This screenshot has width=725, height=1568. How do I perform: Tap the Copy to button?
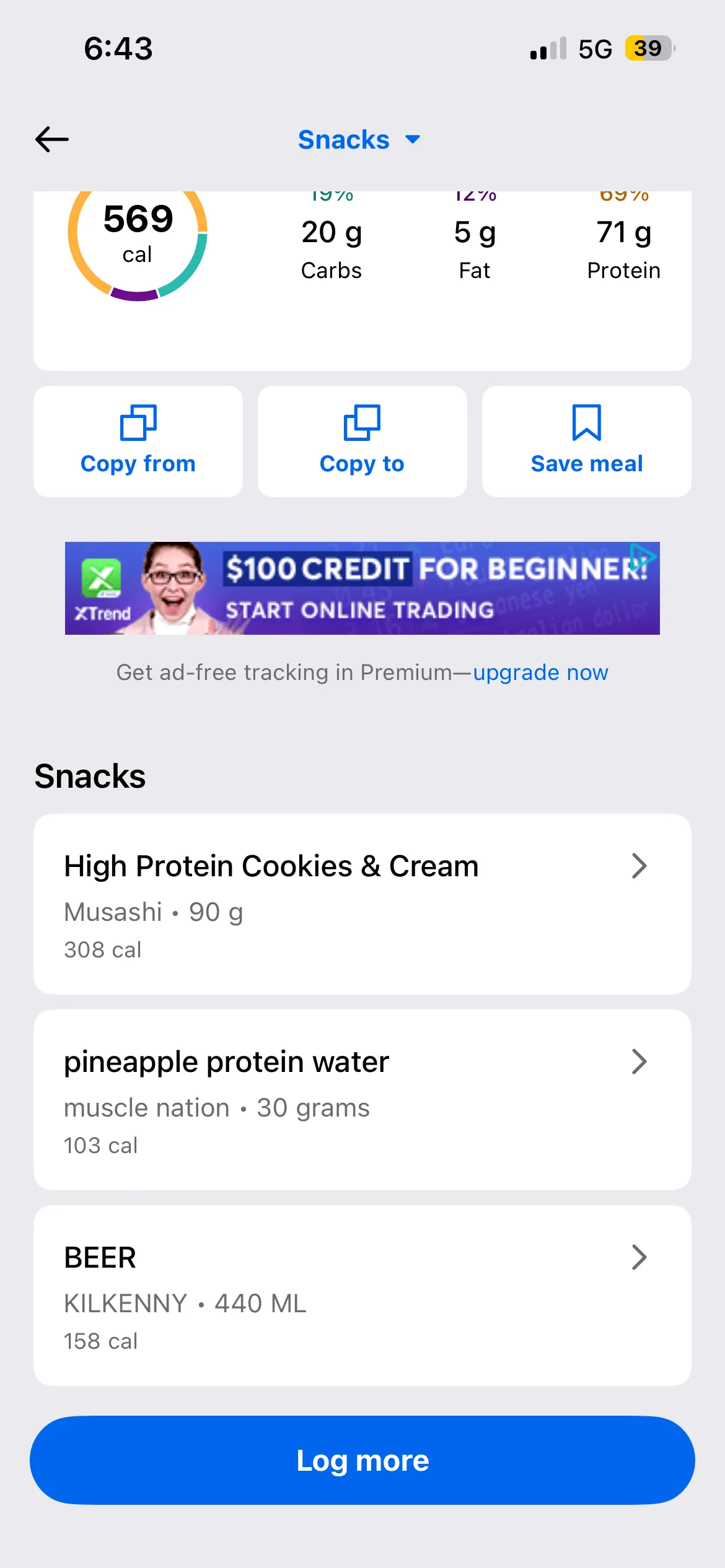click(x=362, y=441)
